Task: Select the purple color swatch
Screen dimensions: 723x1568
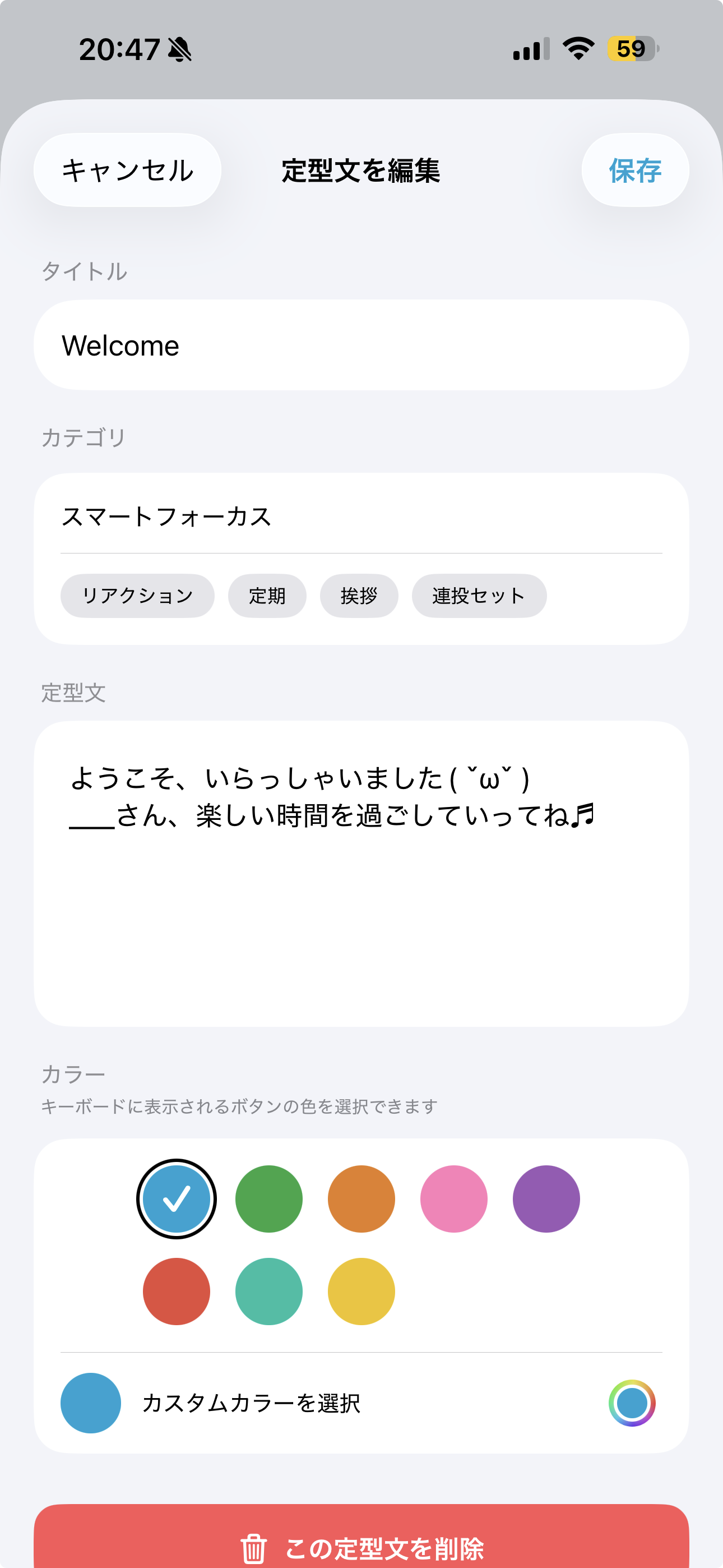Action: tap(546, 1198)
